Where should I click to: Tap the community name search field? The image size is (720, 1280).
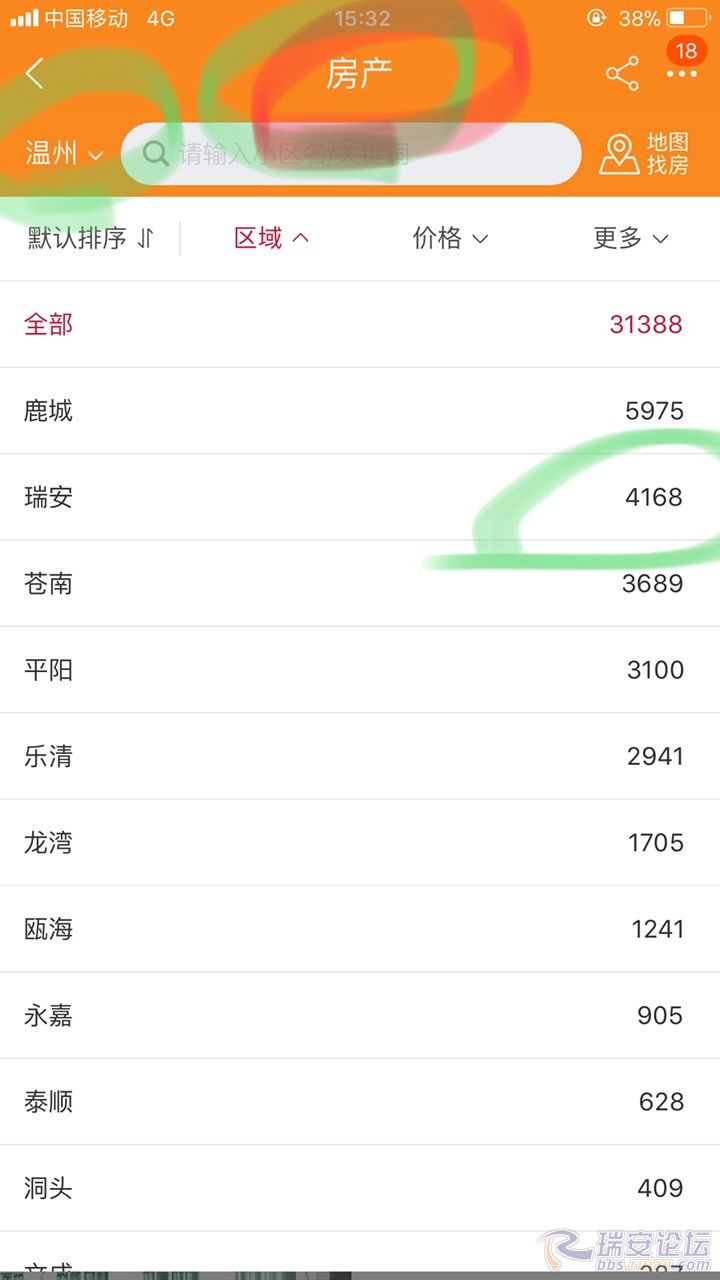pyautogui.click(x=351, y=154)
